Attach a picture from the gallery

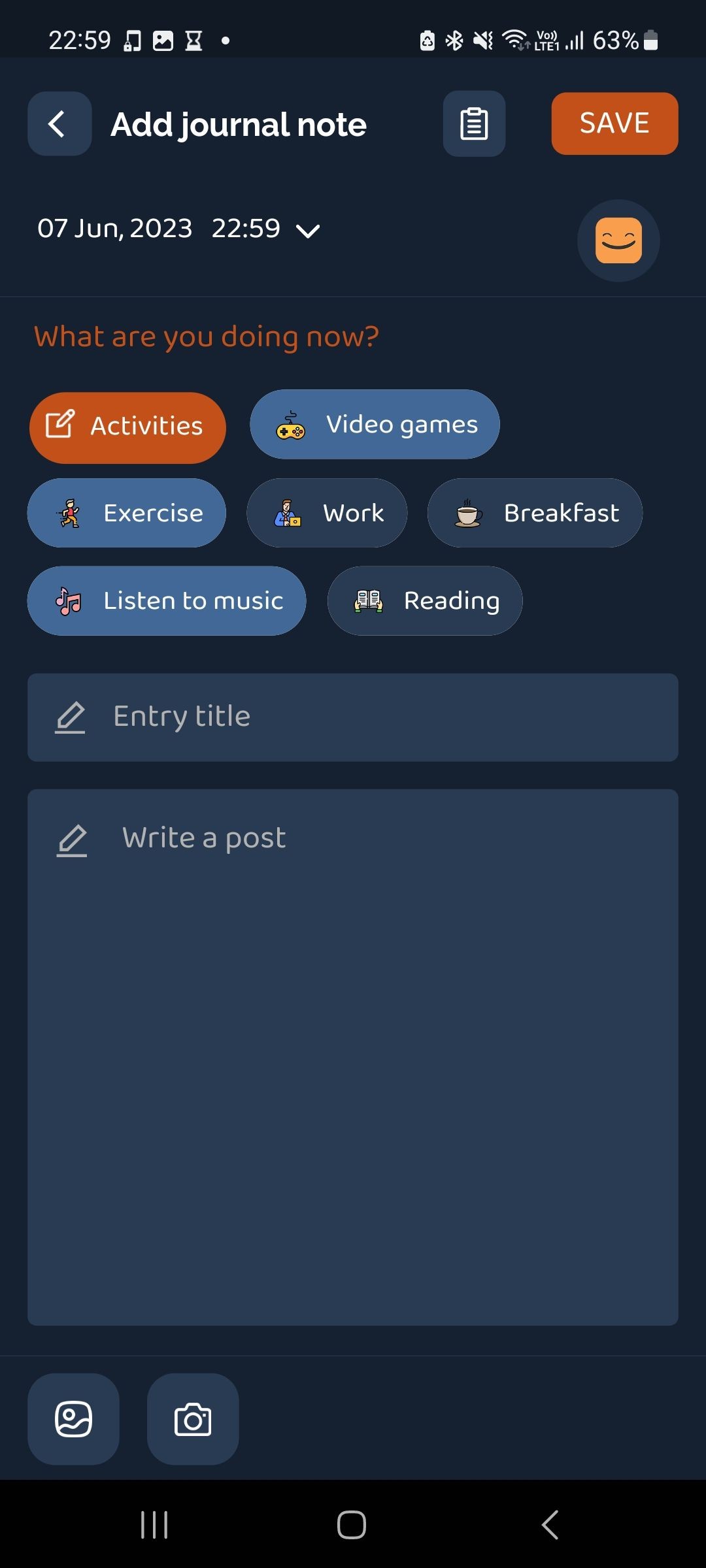73,1419
